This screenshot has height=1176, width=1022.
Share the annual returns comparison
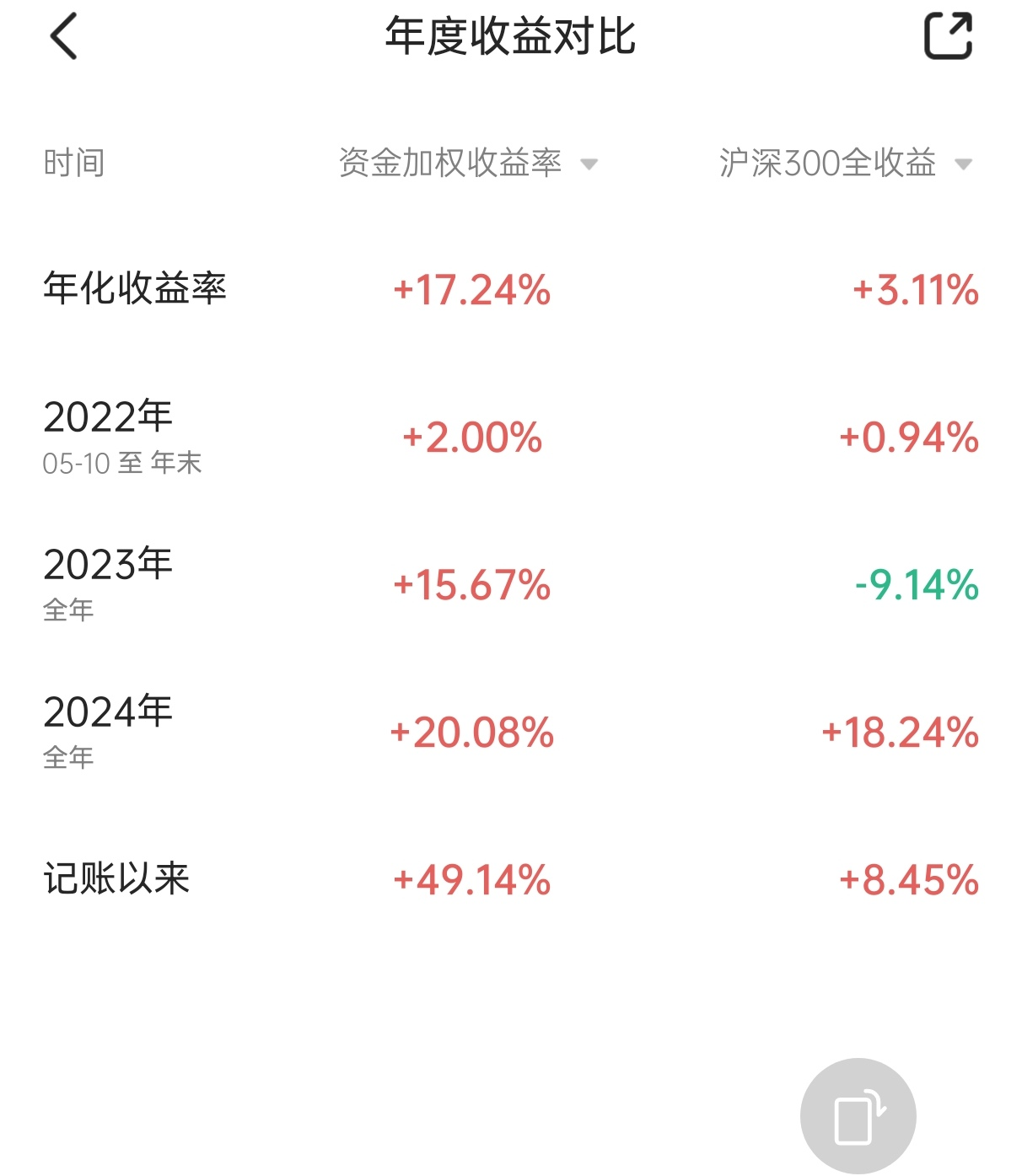[x=948, y=36]
